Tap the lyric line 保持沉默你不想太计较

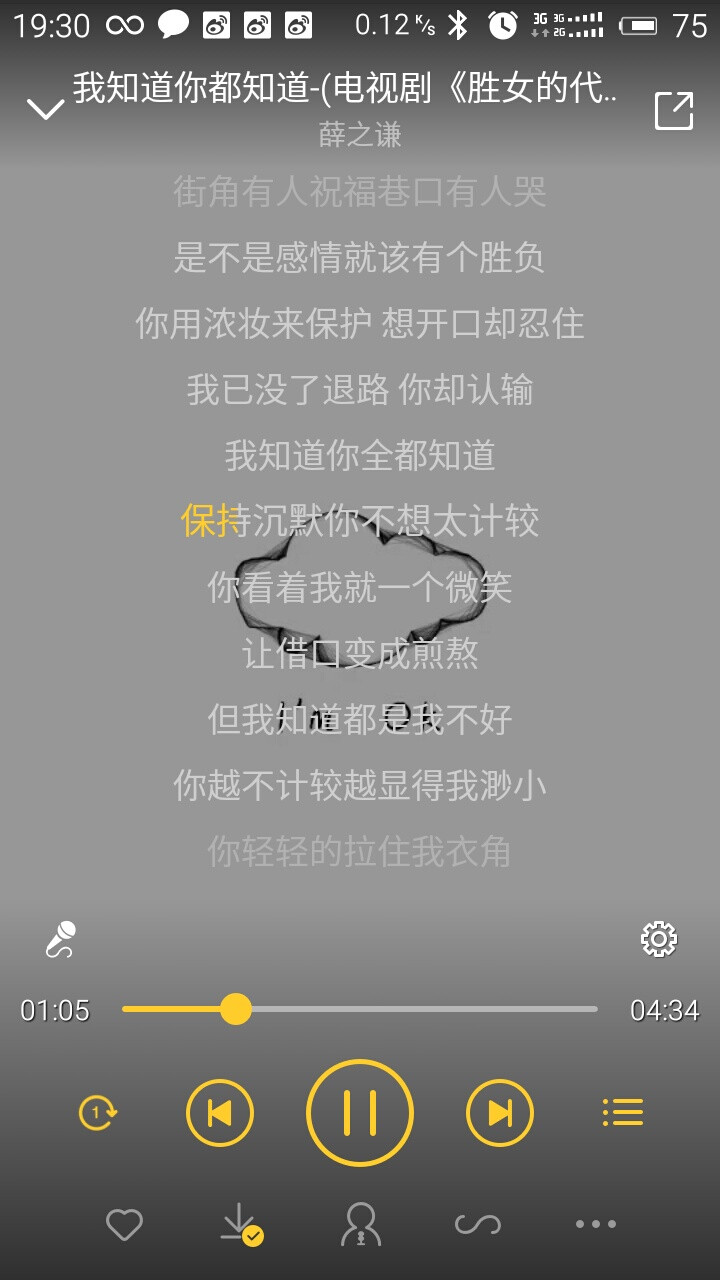[360, 522]
